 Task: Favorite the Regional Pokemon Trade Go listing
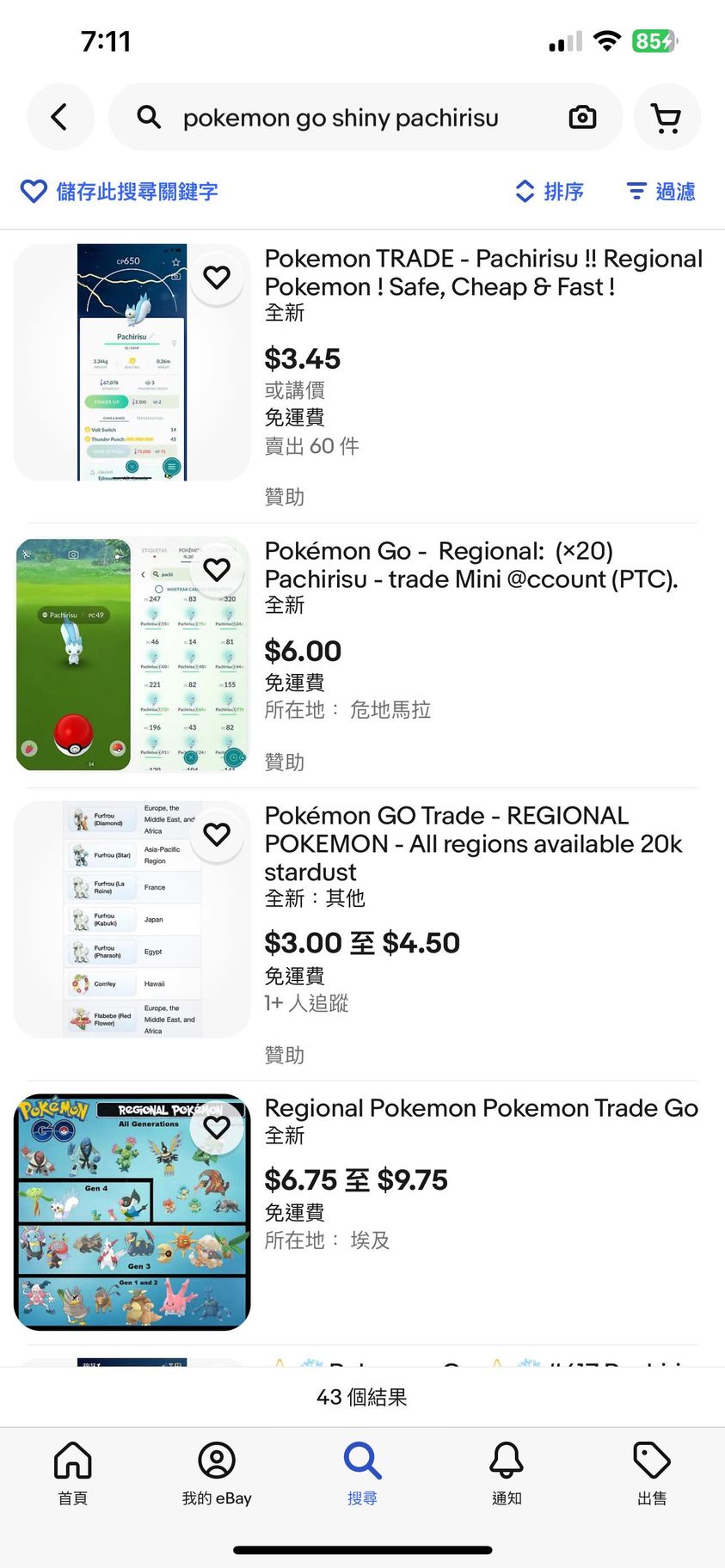[217, 1127]
